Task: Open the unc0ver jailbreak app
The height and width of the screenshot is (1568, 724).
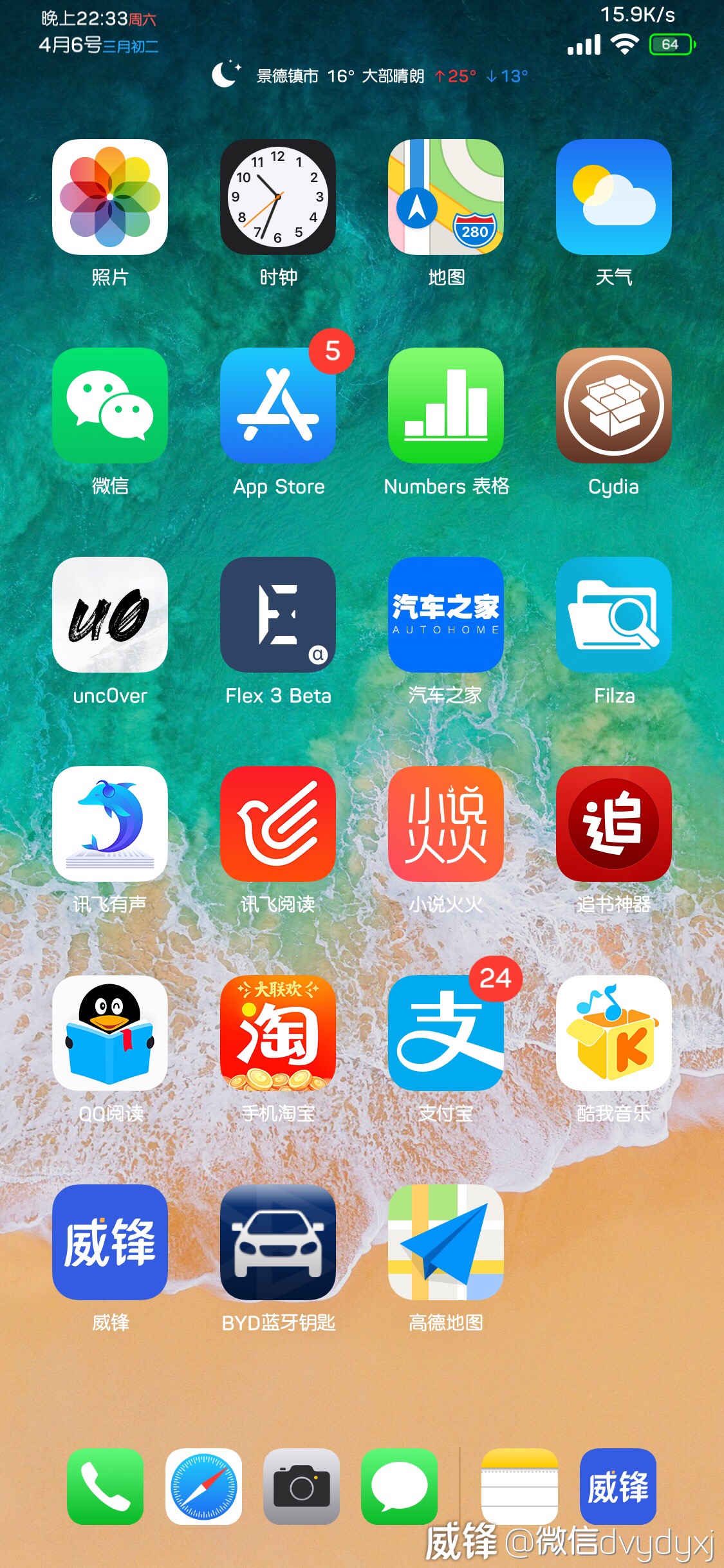Action: pos(110,615)
